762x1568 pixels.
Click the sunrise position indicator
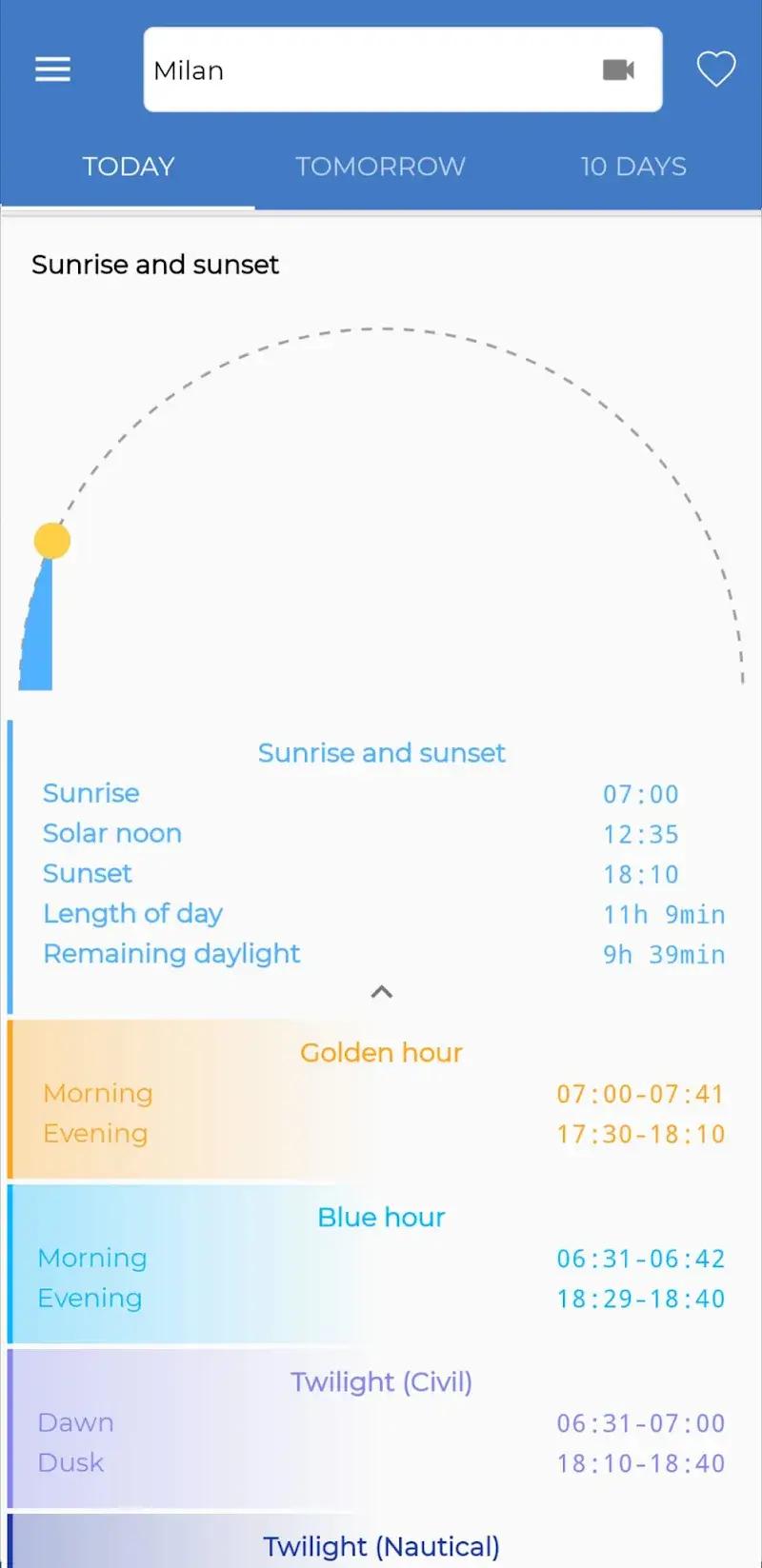tap(52, 540)
